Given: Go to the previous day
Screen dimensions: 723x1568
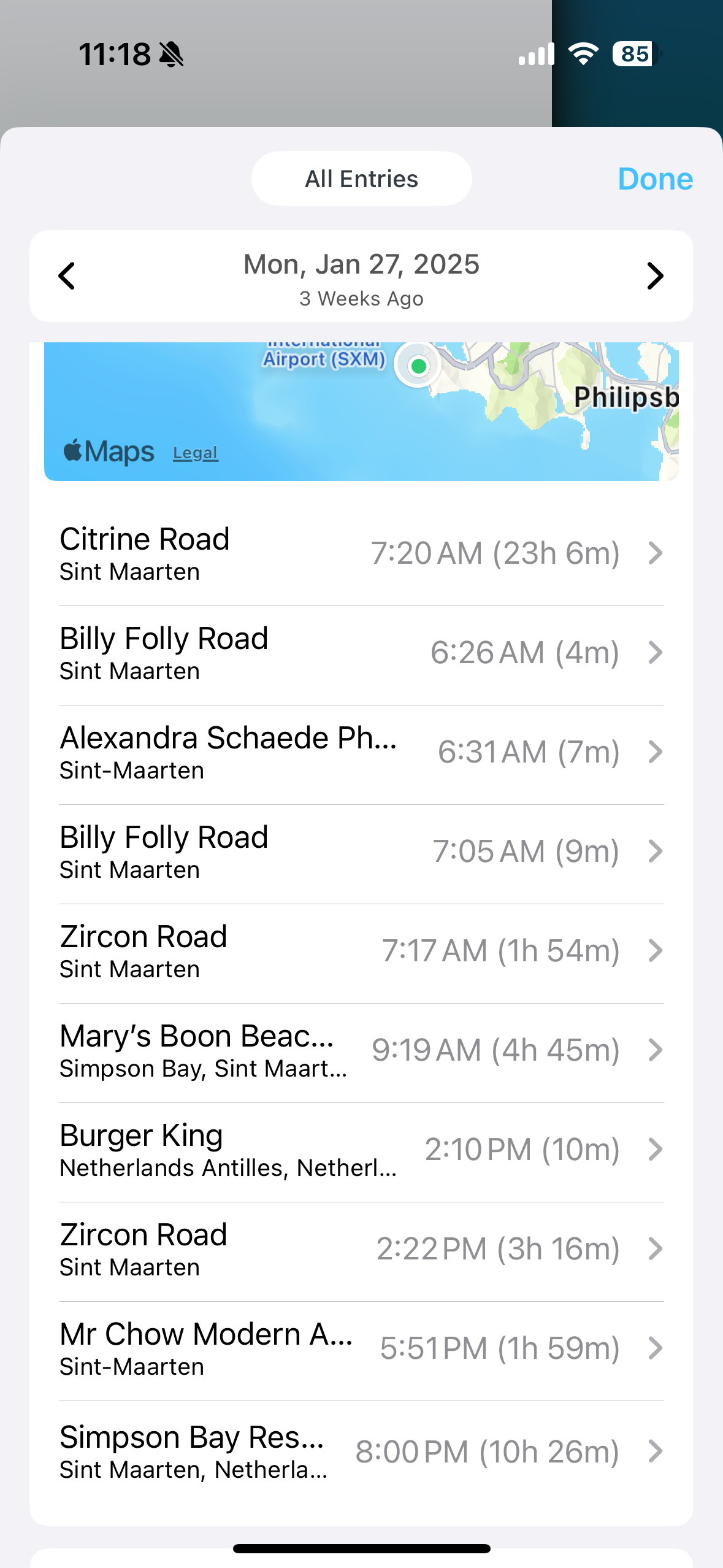Looking at the screenshot, I should tap(66, 276).
